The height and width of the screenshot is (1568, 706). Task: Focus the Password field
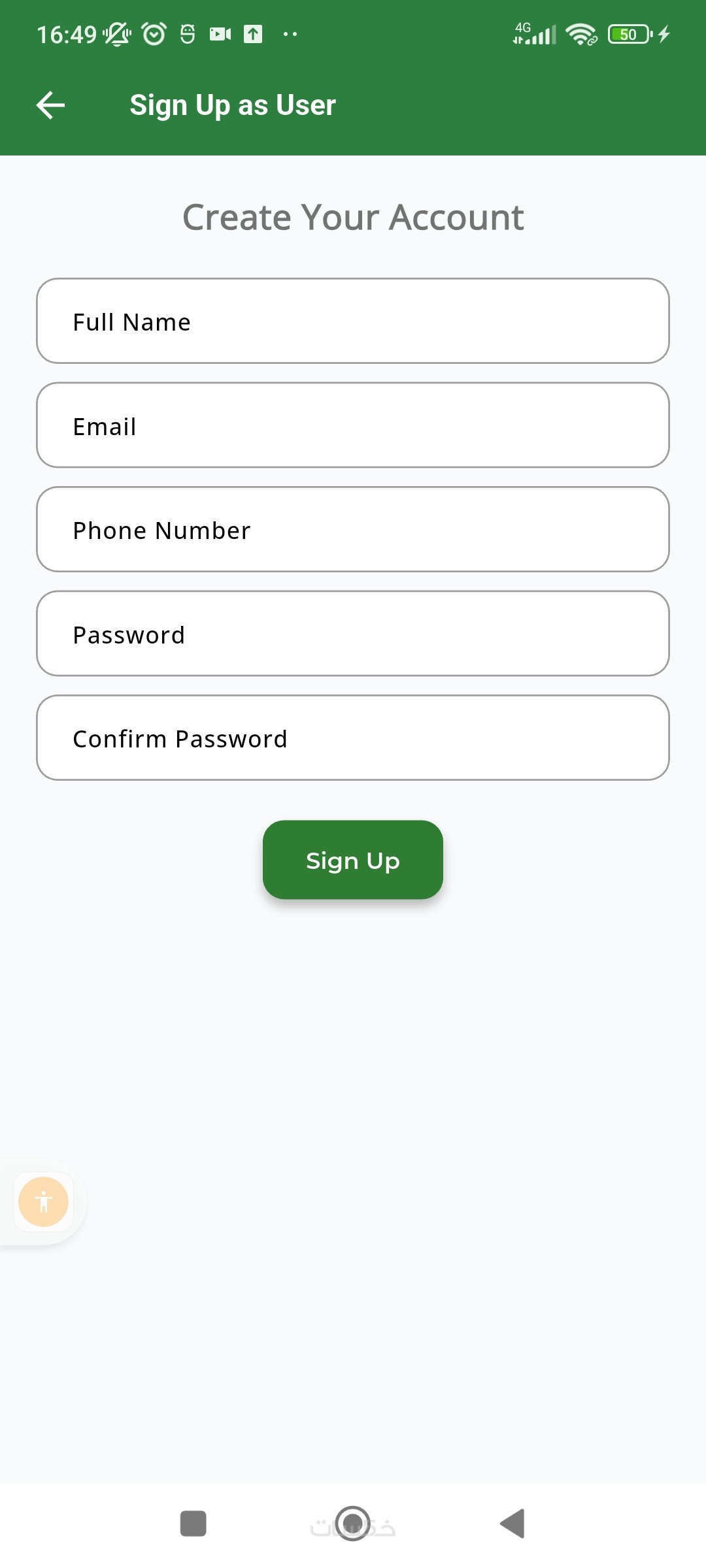tap(353, 634)
